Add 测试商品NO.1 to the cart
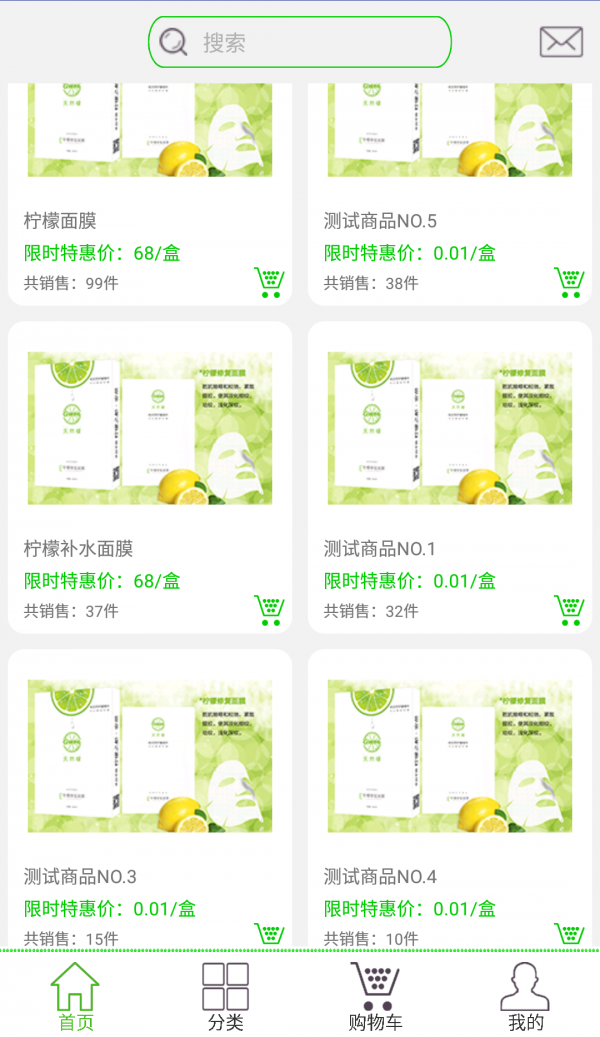 pos(569,610)
